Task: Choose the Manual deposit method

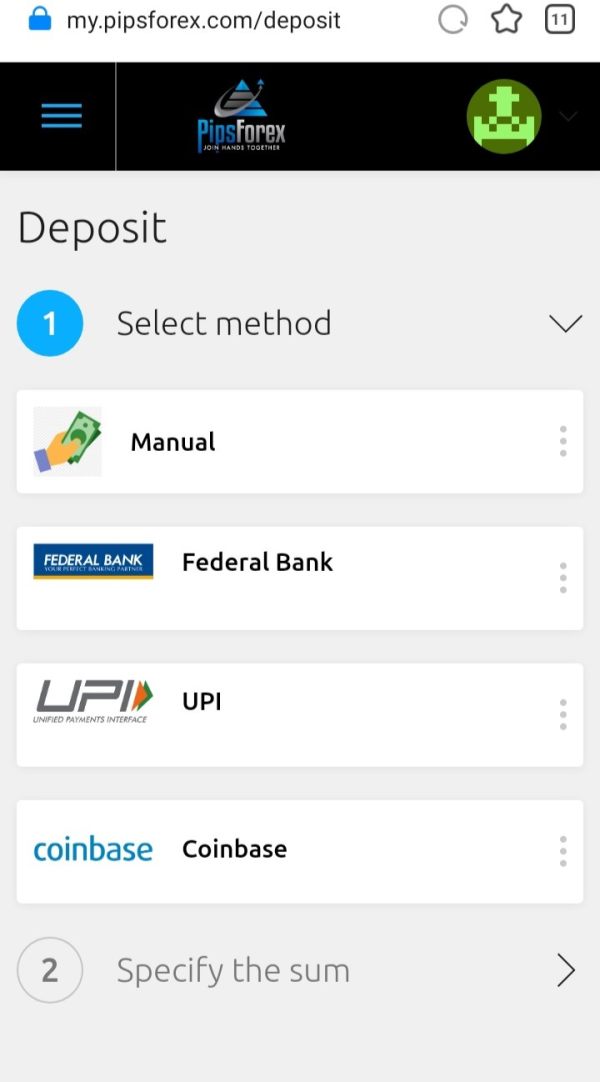Action: pyautogui.click(x=300, y=442)
